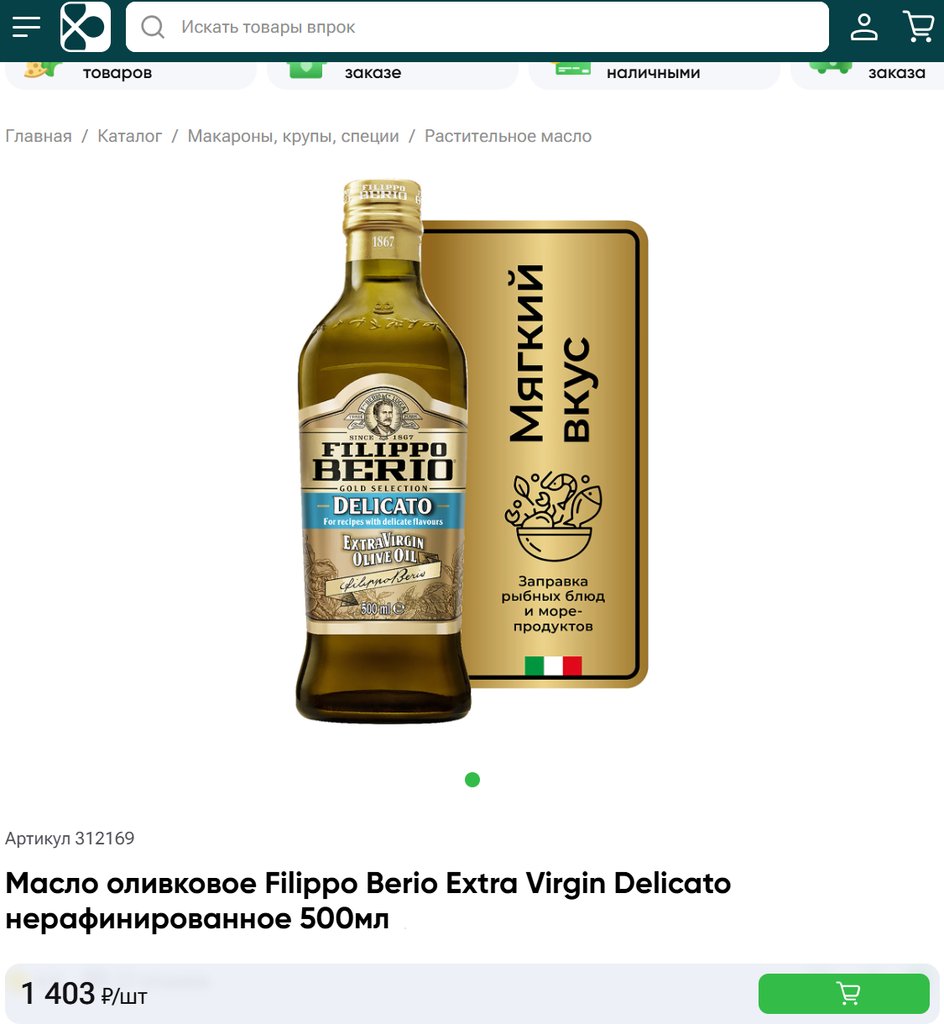Go to Главная breadcrumb

pyautogui.click(x=39, y=136)
